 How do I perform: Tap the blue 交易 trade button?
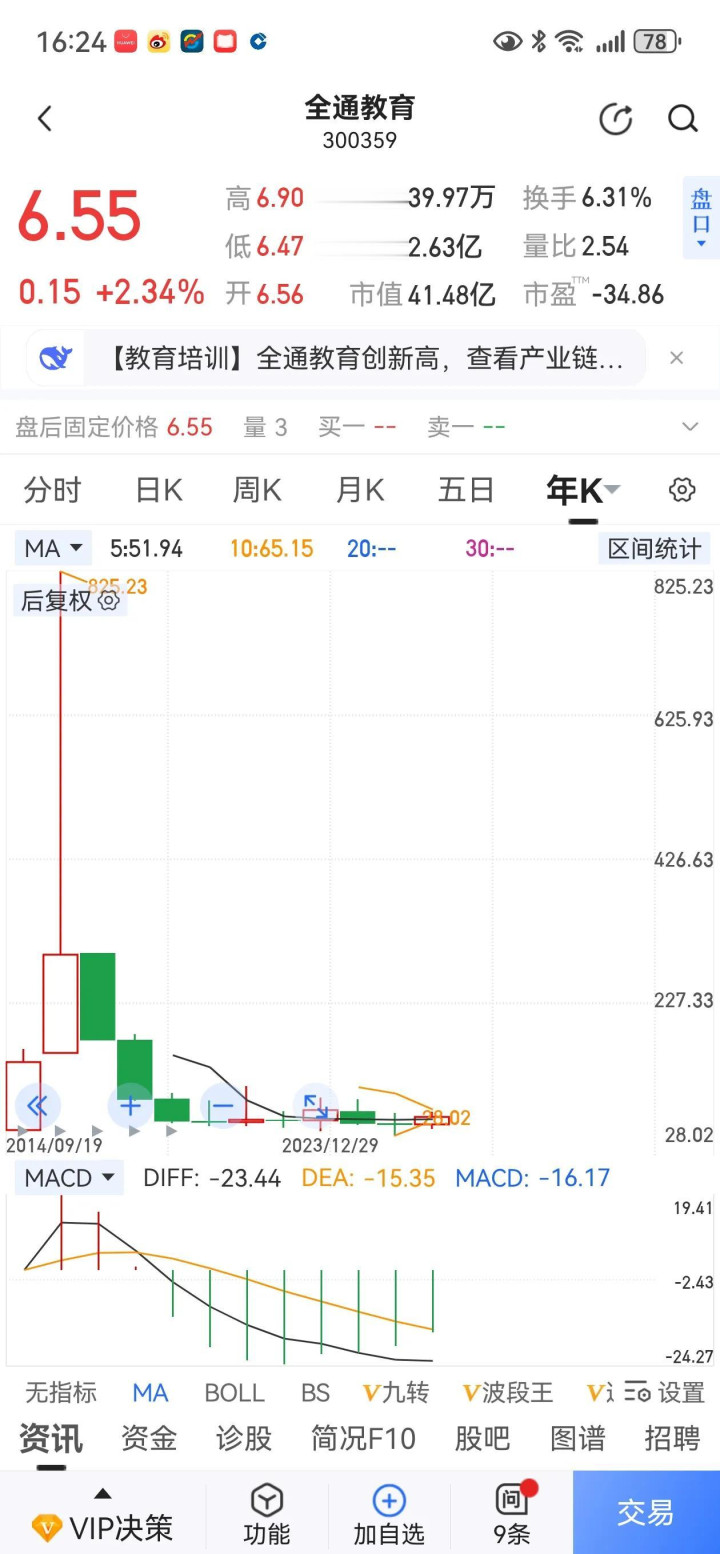[646, 1512]
